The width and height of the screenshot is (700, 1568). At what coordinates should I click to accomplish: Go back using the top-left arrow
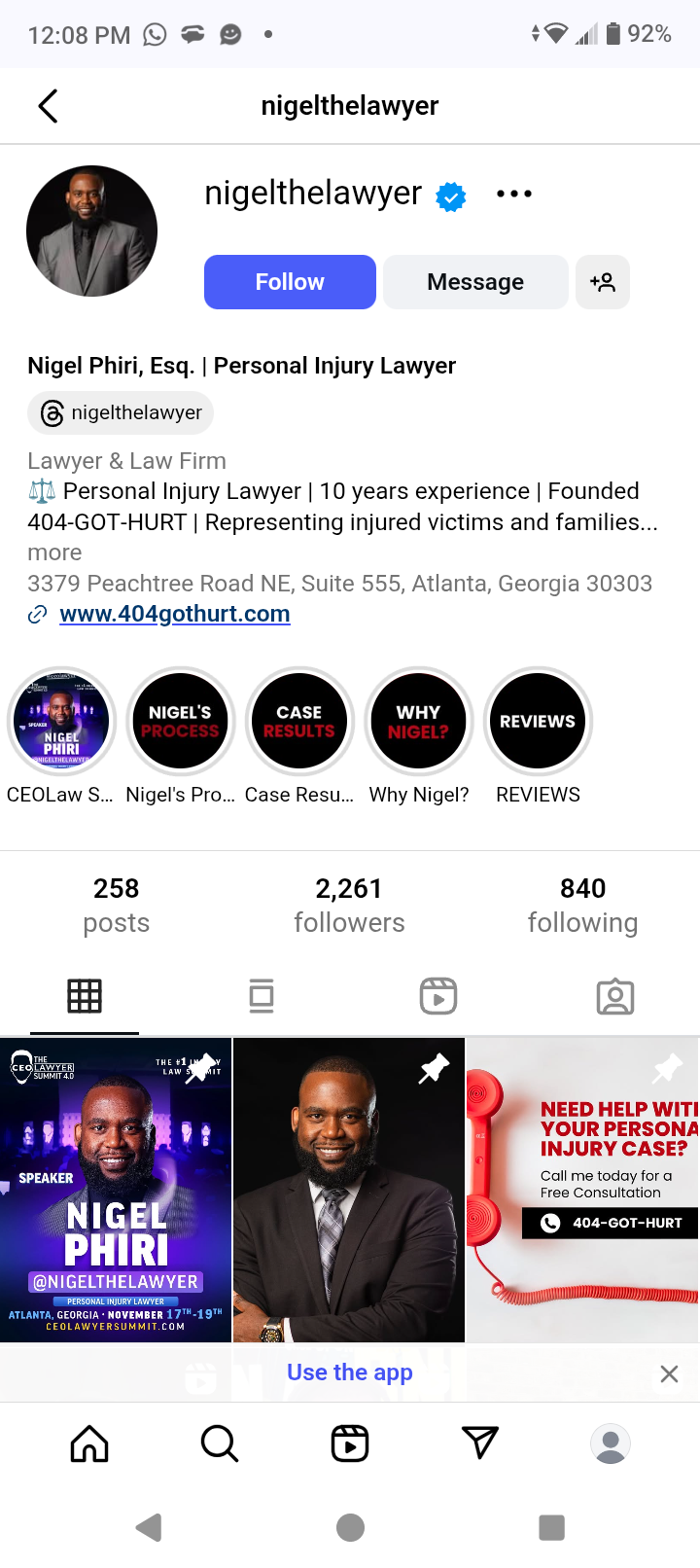click(48, 106)
